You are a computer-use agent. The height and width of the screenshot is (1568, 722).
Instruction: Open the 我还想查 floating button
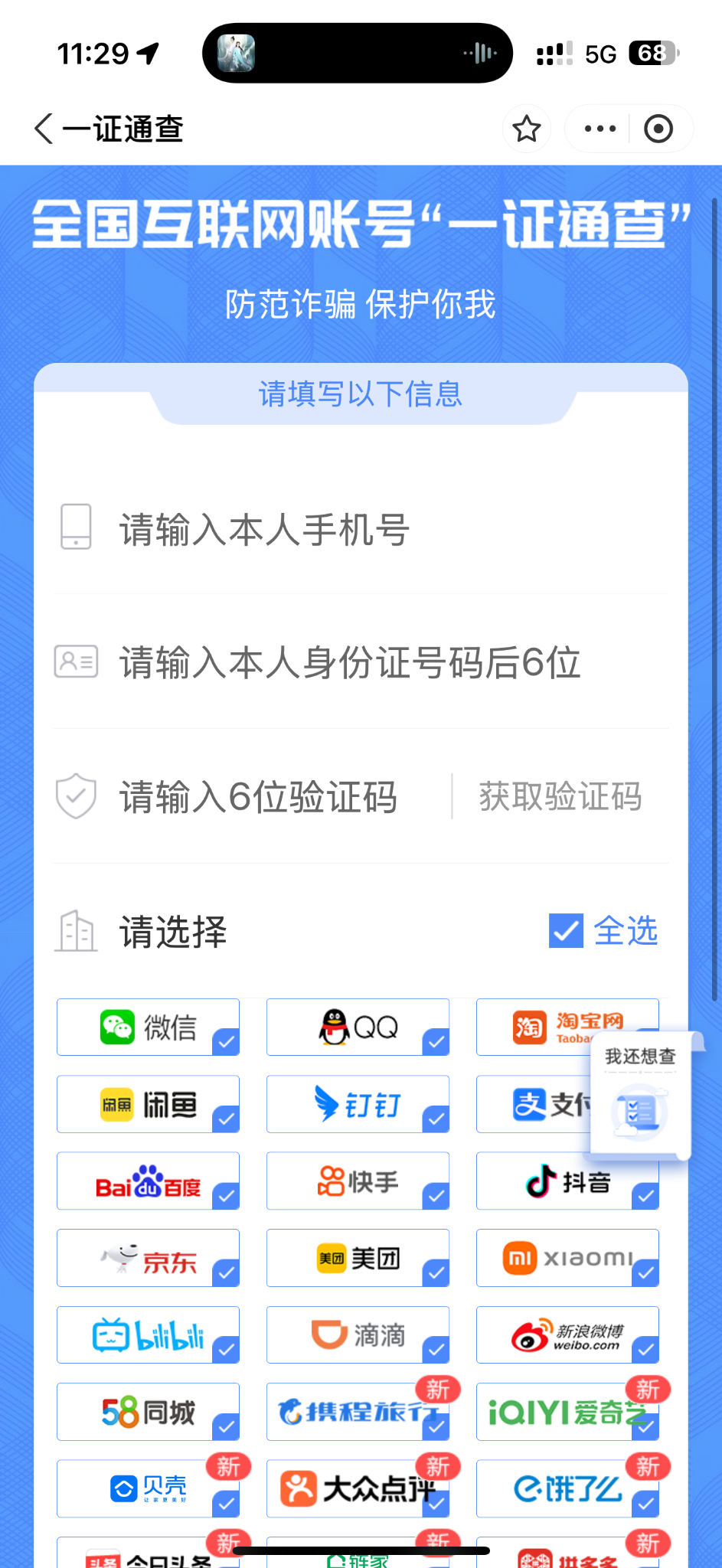coord(641,1095)
